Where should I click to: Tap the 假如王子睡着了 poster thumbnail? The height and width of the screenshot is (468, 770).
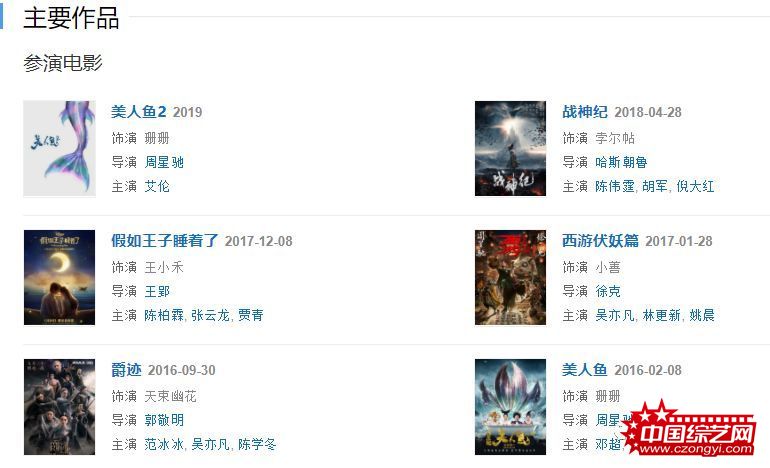59,277
